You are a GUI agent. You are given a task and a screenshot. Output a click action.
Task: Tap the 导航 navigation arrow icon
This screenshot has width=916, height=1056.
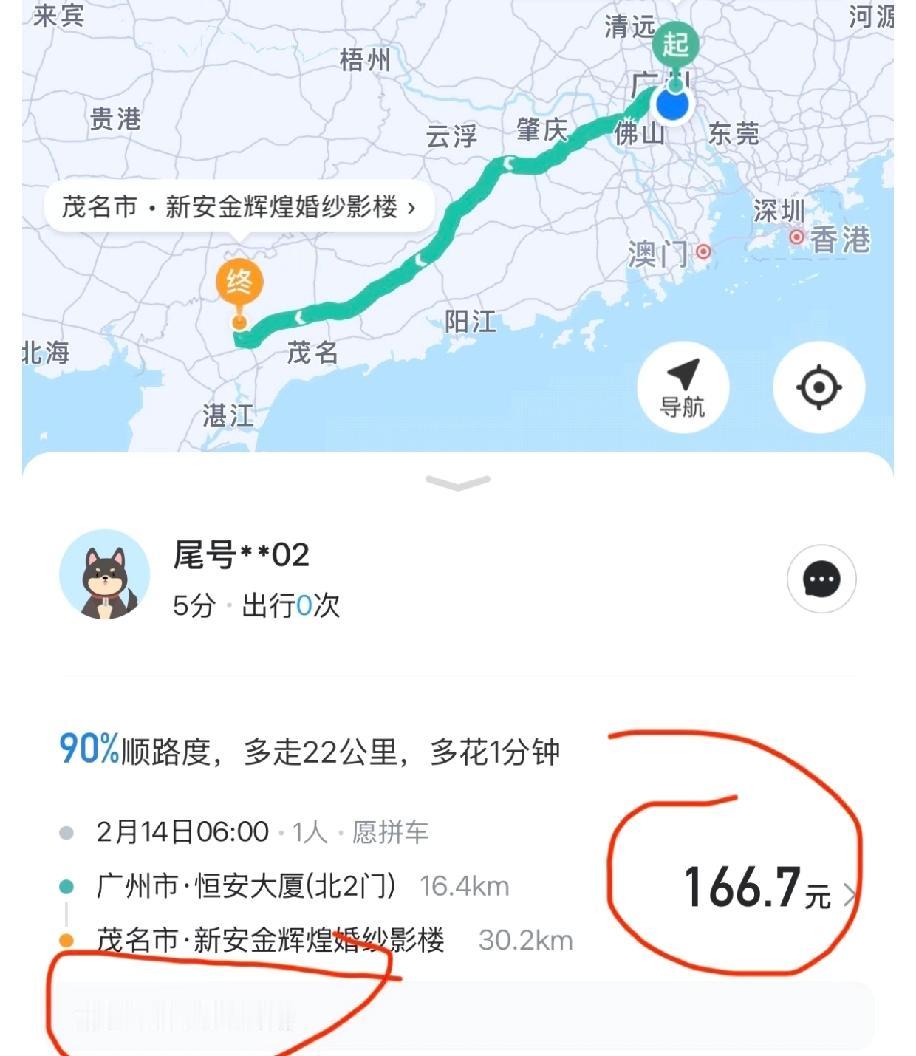tap(683, 385)
